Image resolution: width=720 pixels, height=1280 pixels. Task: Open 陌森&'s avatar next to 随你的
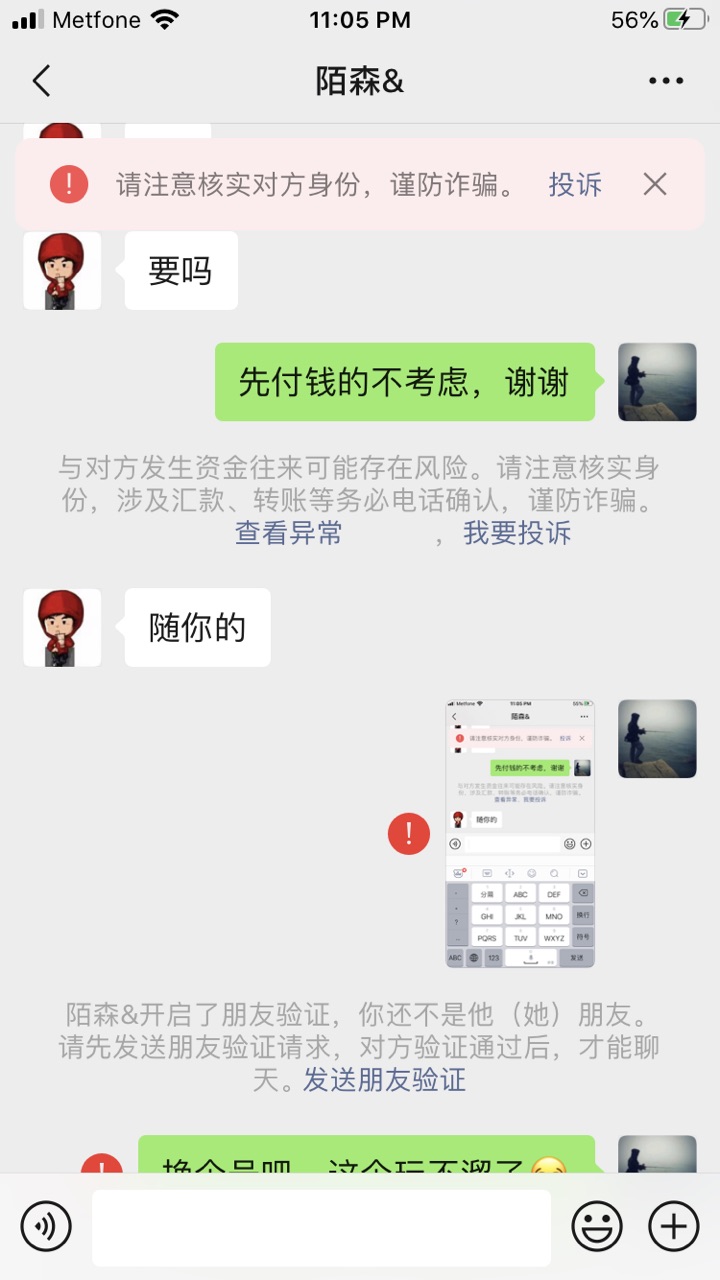(62, 628)
